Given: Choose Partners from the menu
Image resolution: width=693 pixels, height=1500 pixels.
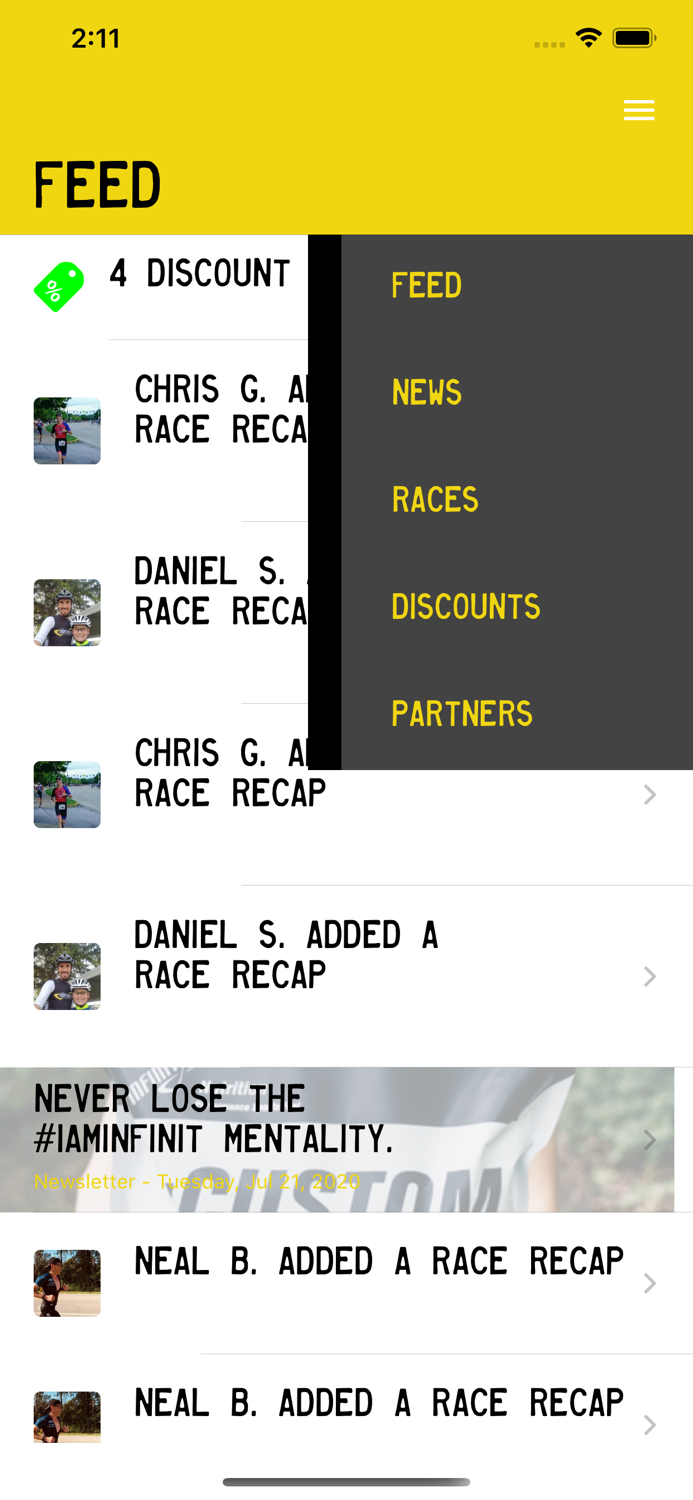Looking at the screenshot, I should [462, 714].
